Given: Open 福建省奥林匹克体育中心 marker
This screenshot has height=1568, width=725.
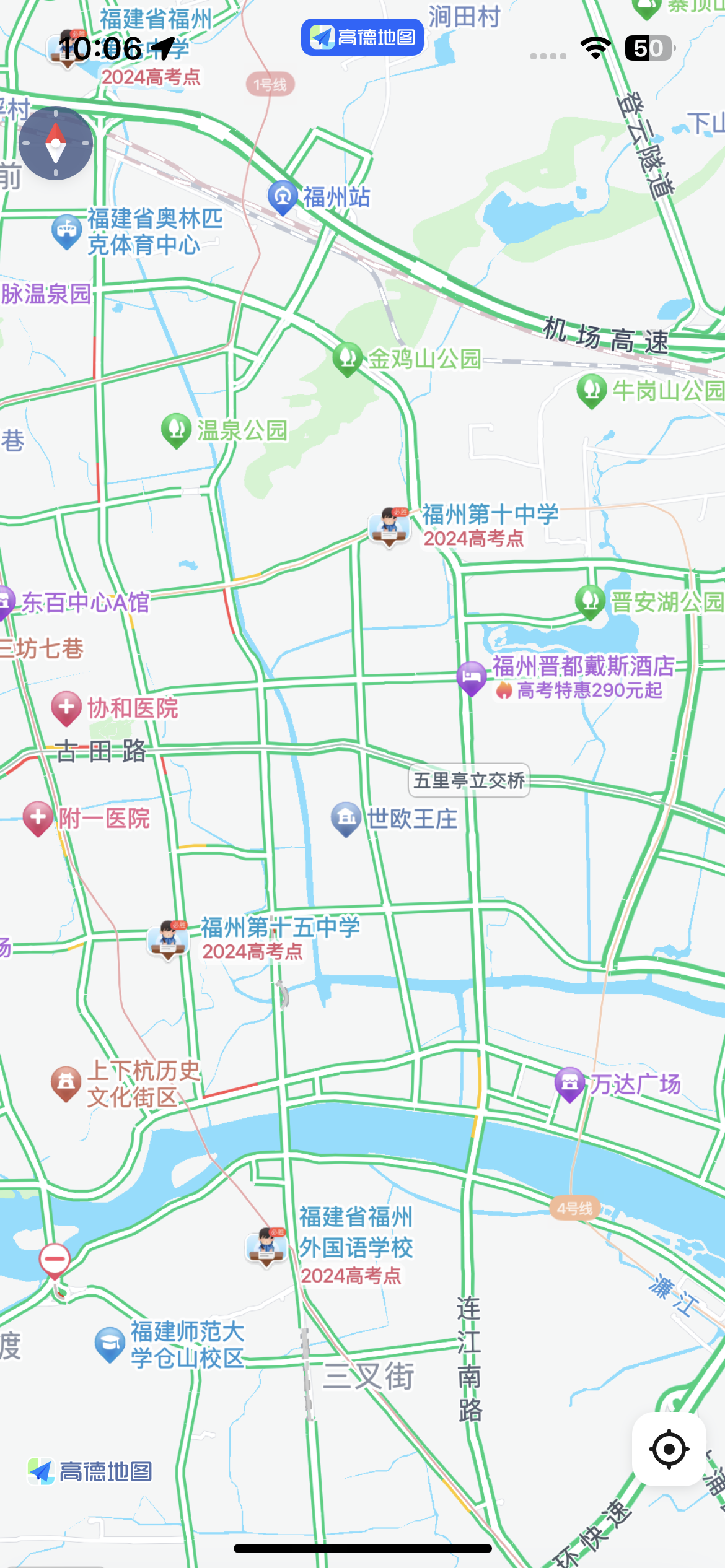Looking at the screenshot, I should click(66, 230).
